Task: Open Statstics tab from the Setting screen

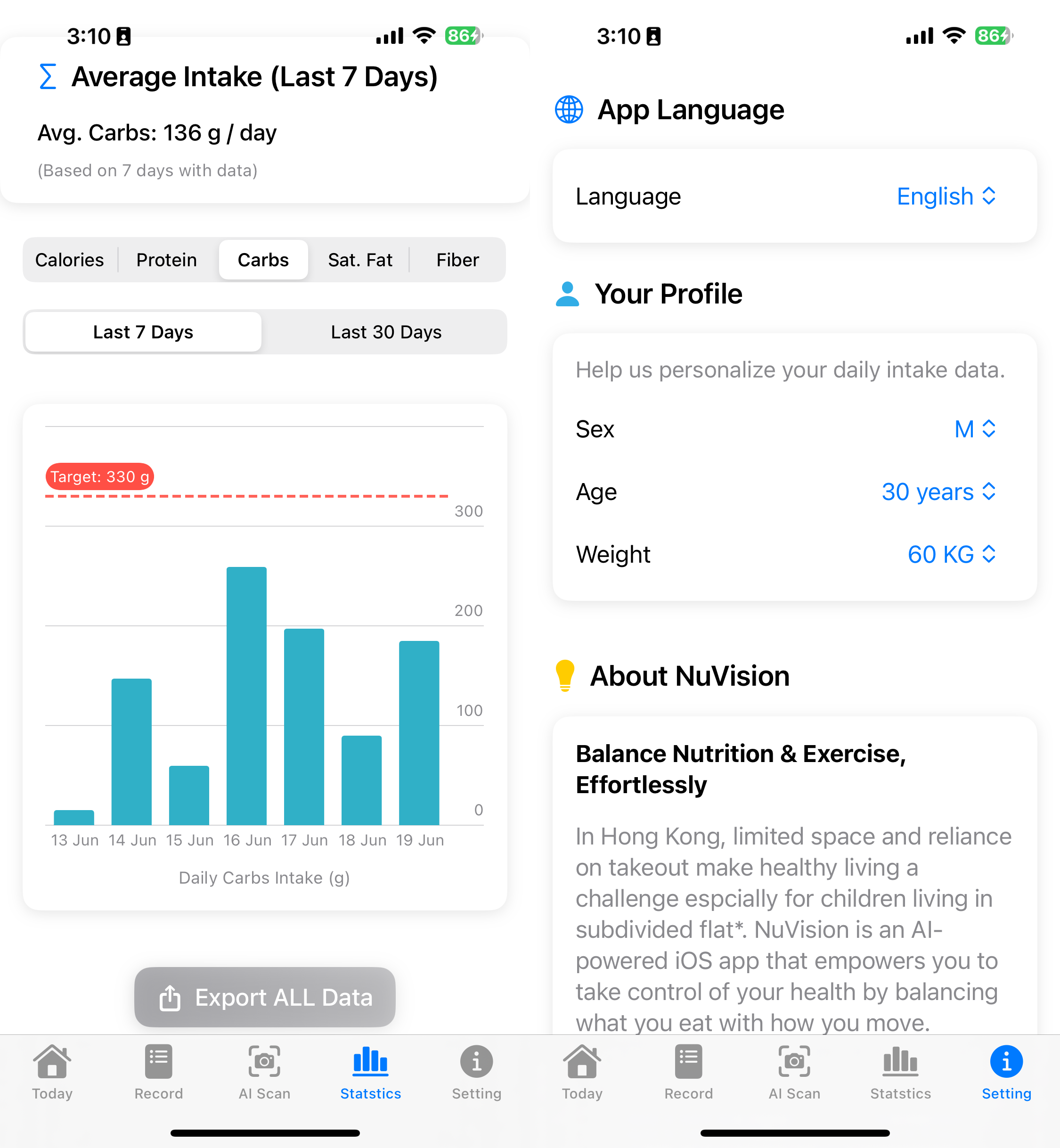Action: pyautogui.click(x=900, y=1072)
